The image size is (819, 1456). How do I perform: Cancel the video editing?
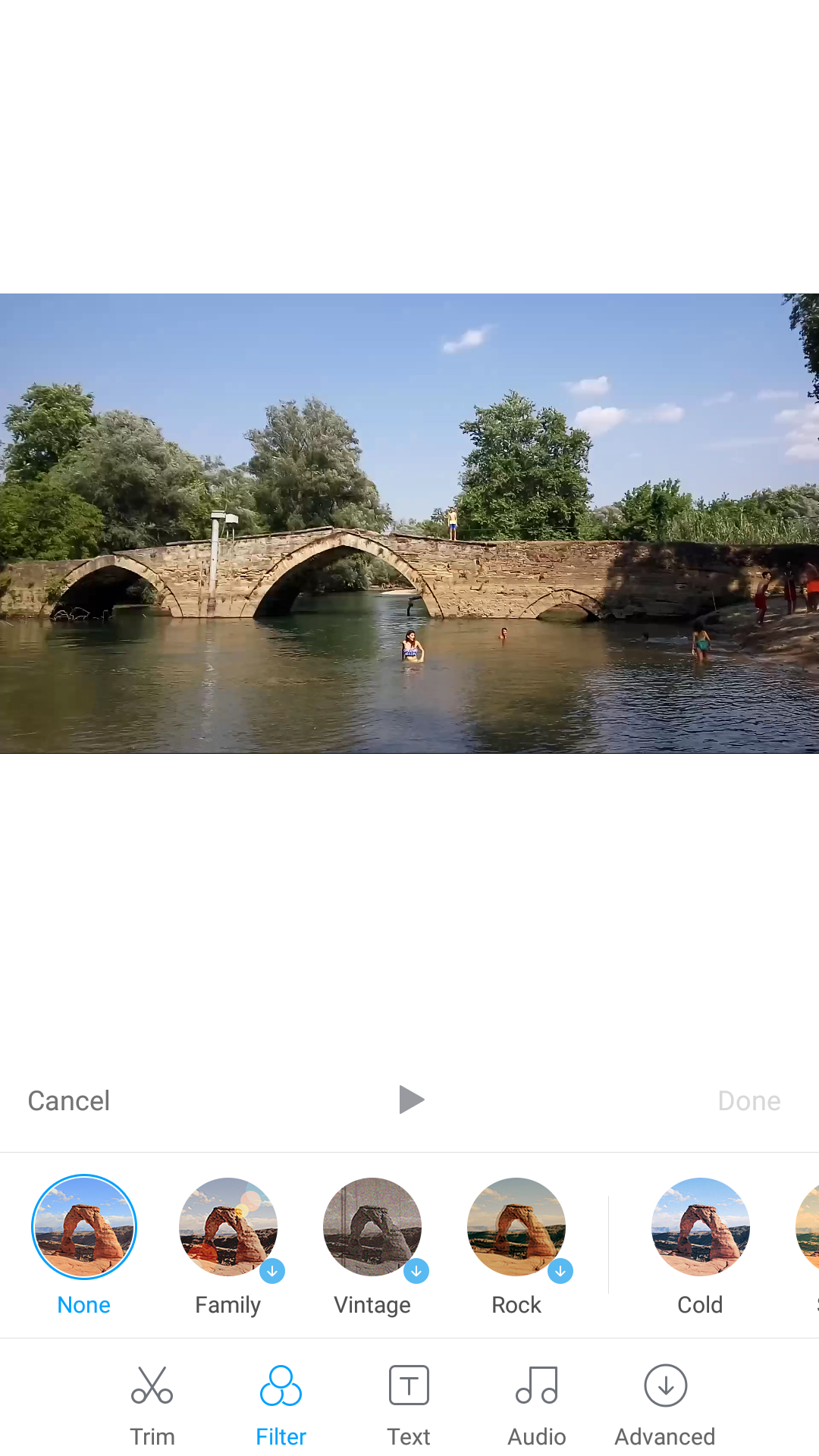coord(69,1100)
